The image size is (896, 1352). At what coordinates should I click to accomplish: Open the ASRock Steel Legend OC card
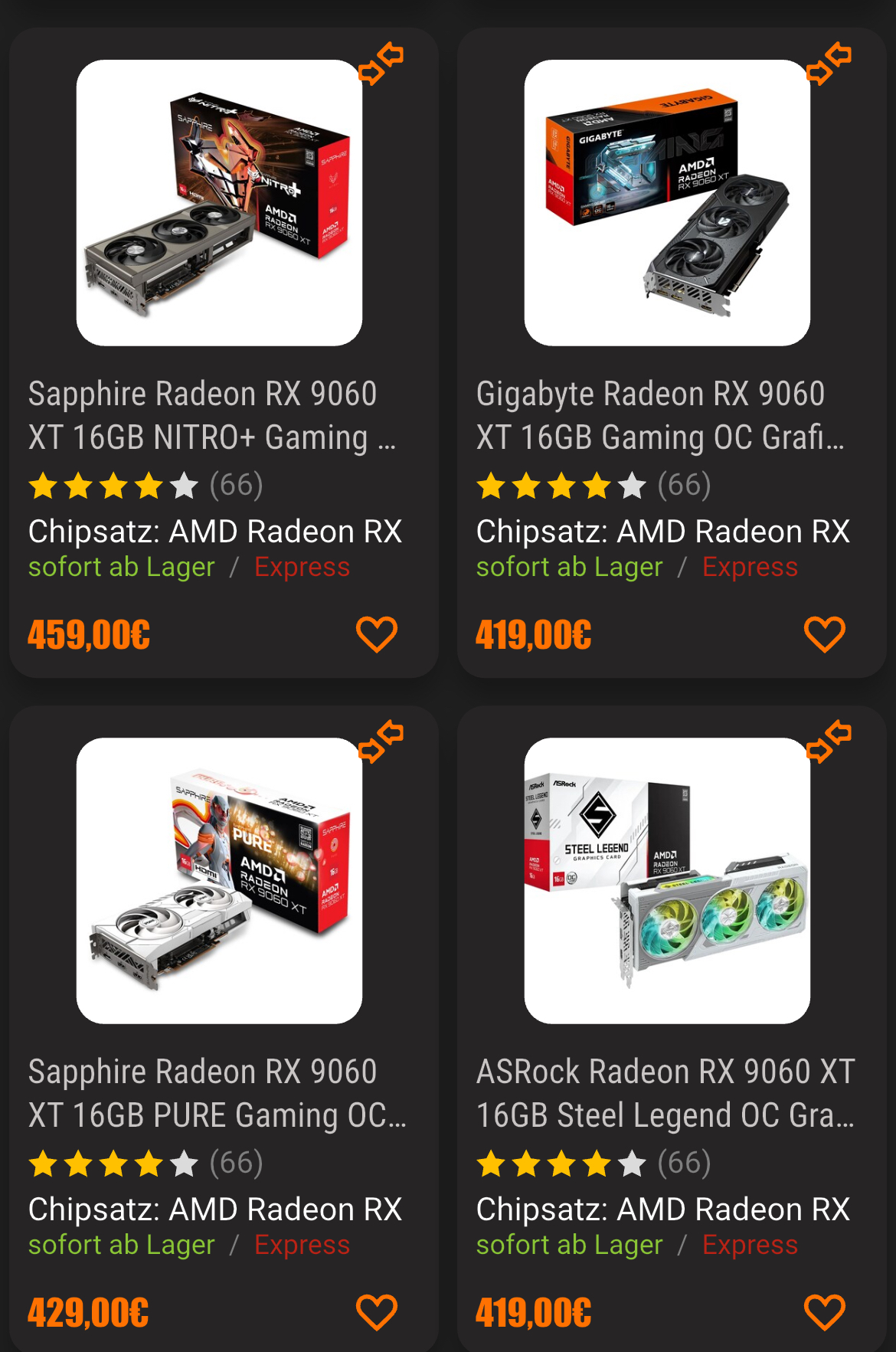pyautogui.click(x=665, y=1092)
